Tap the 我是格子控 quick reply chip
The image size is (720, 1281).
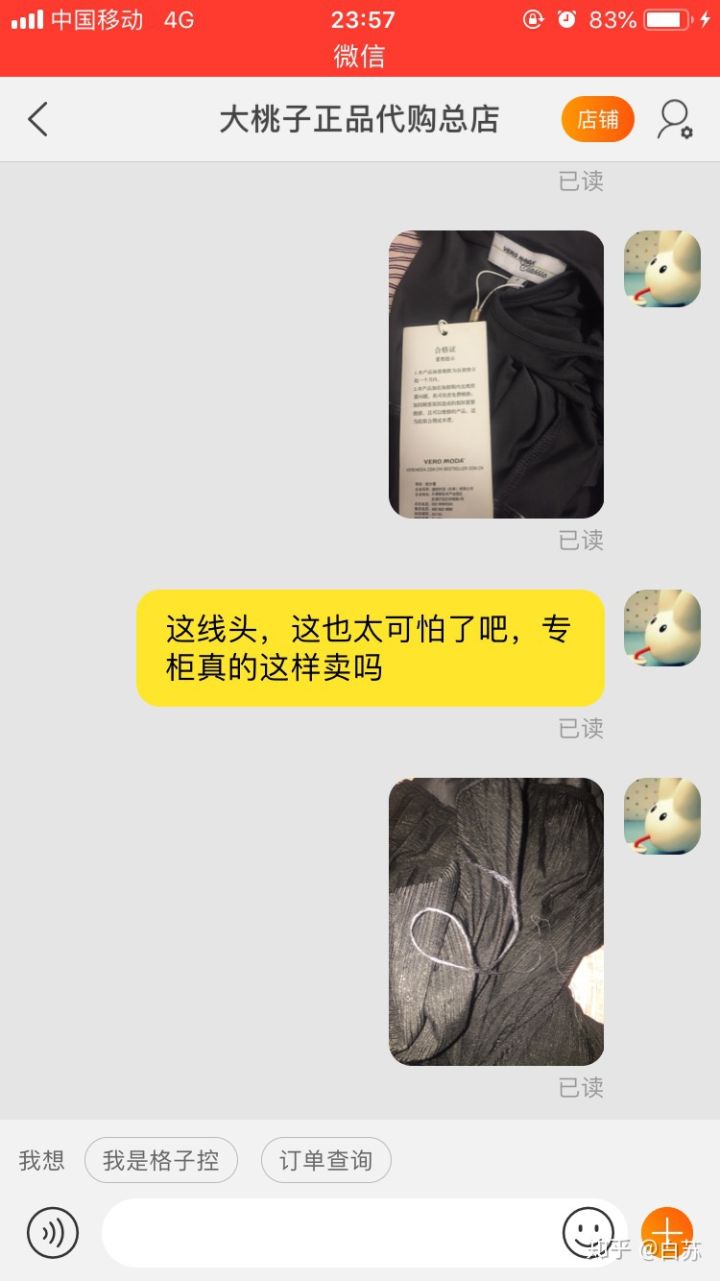[161, 1161]
